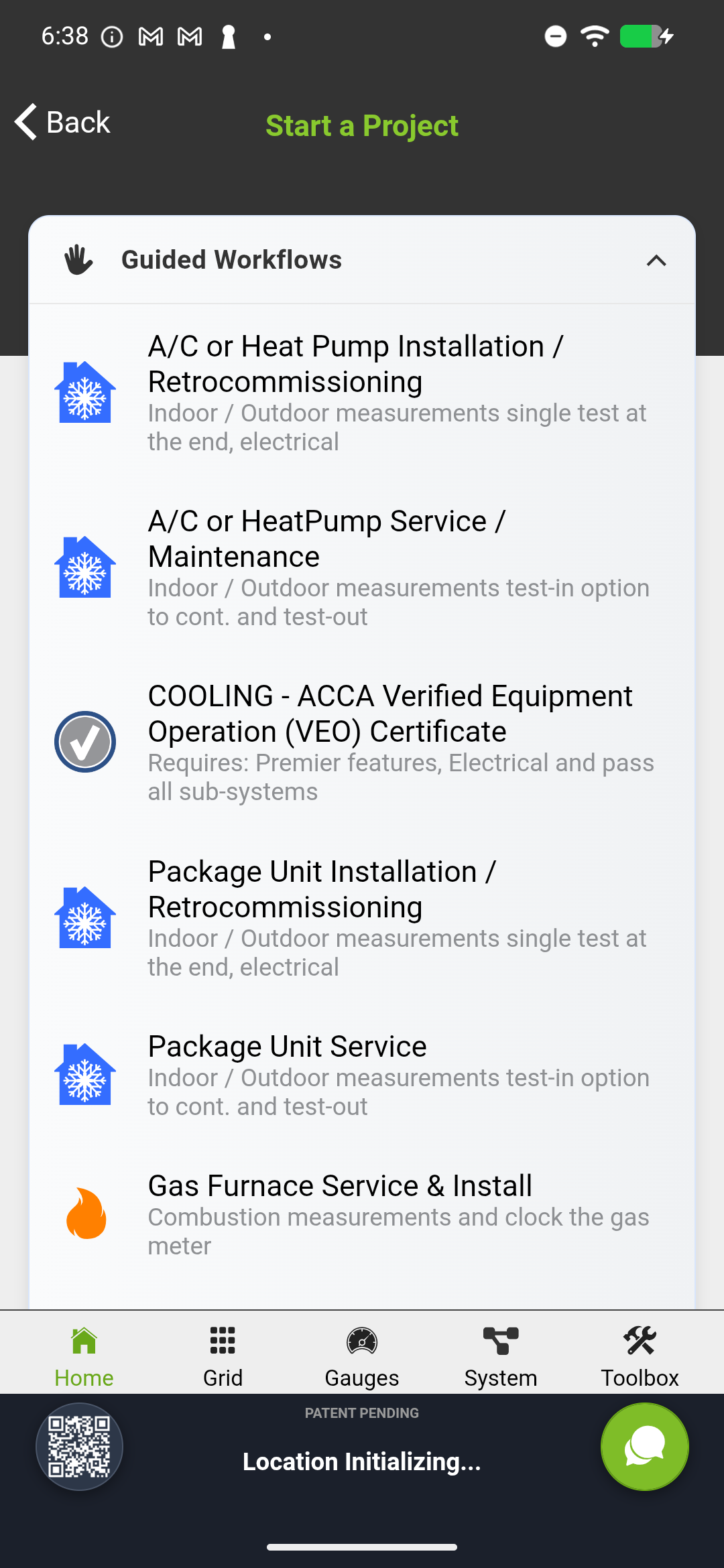Open the System diagram icon
Image resolution: width=724 pixels, height=1568 pixels.
click(501, 1343)
